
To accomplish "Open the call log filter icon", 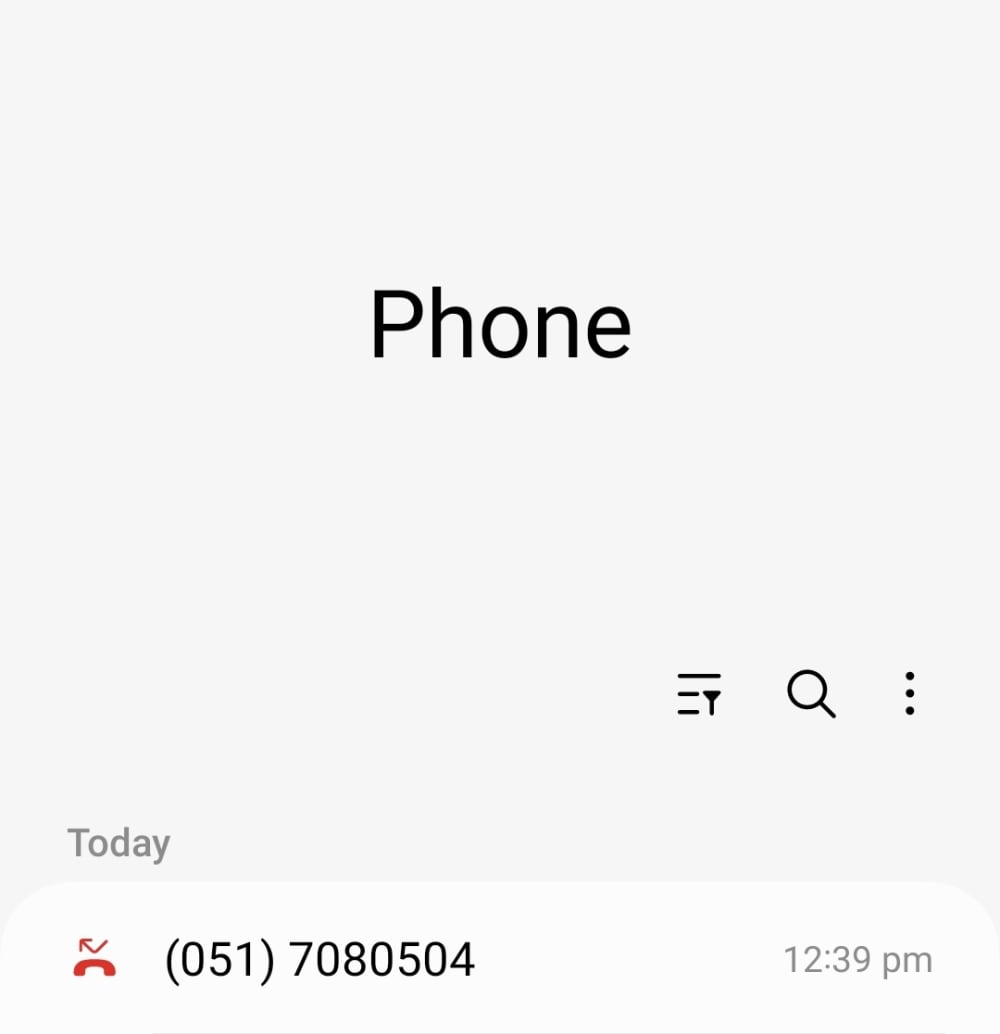I will point(699,694).
